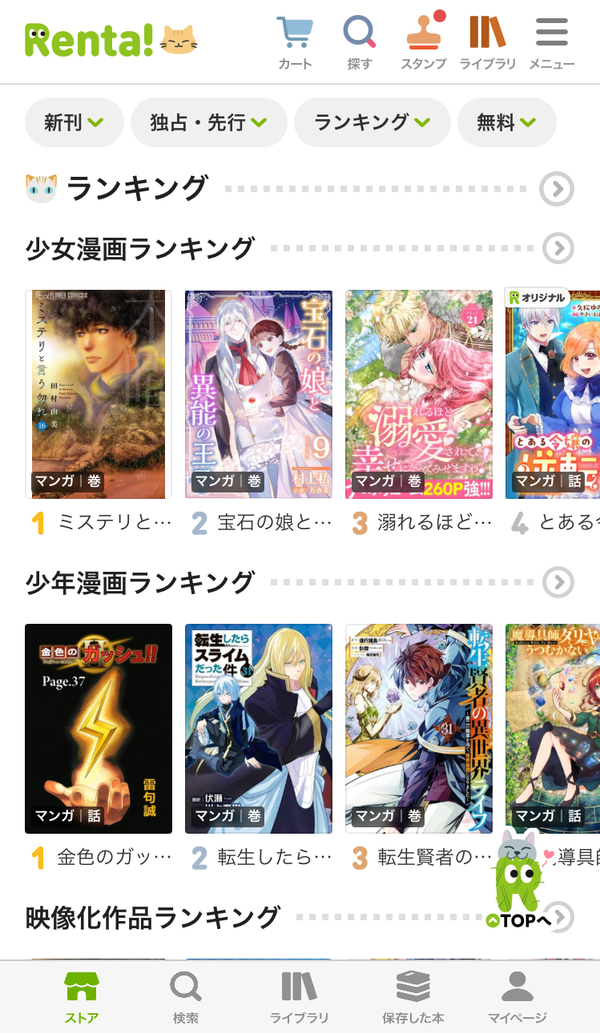The height and width of the screenshot is (1033, 600).
Task: Expand the 新刊 dropdown chip
Action: coord(74,123)
